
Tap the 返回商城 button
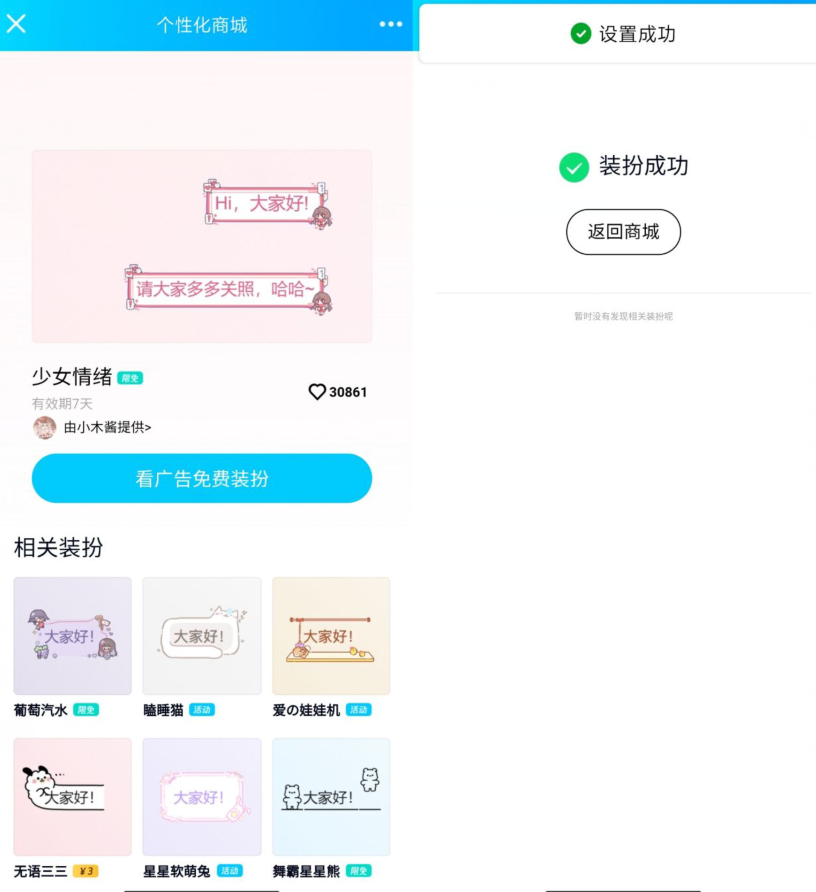click(x=623, y=232)
